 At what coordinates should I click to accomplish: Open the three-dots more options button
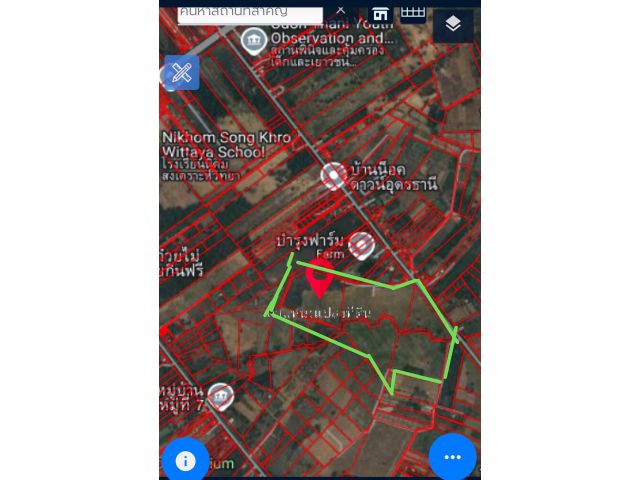pyautogui.click(x=452, y=457)
